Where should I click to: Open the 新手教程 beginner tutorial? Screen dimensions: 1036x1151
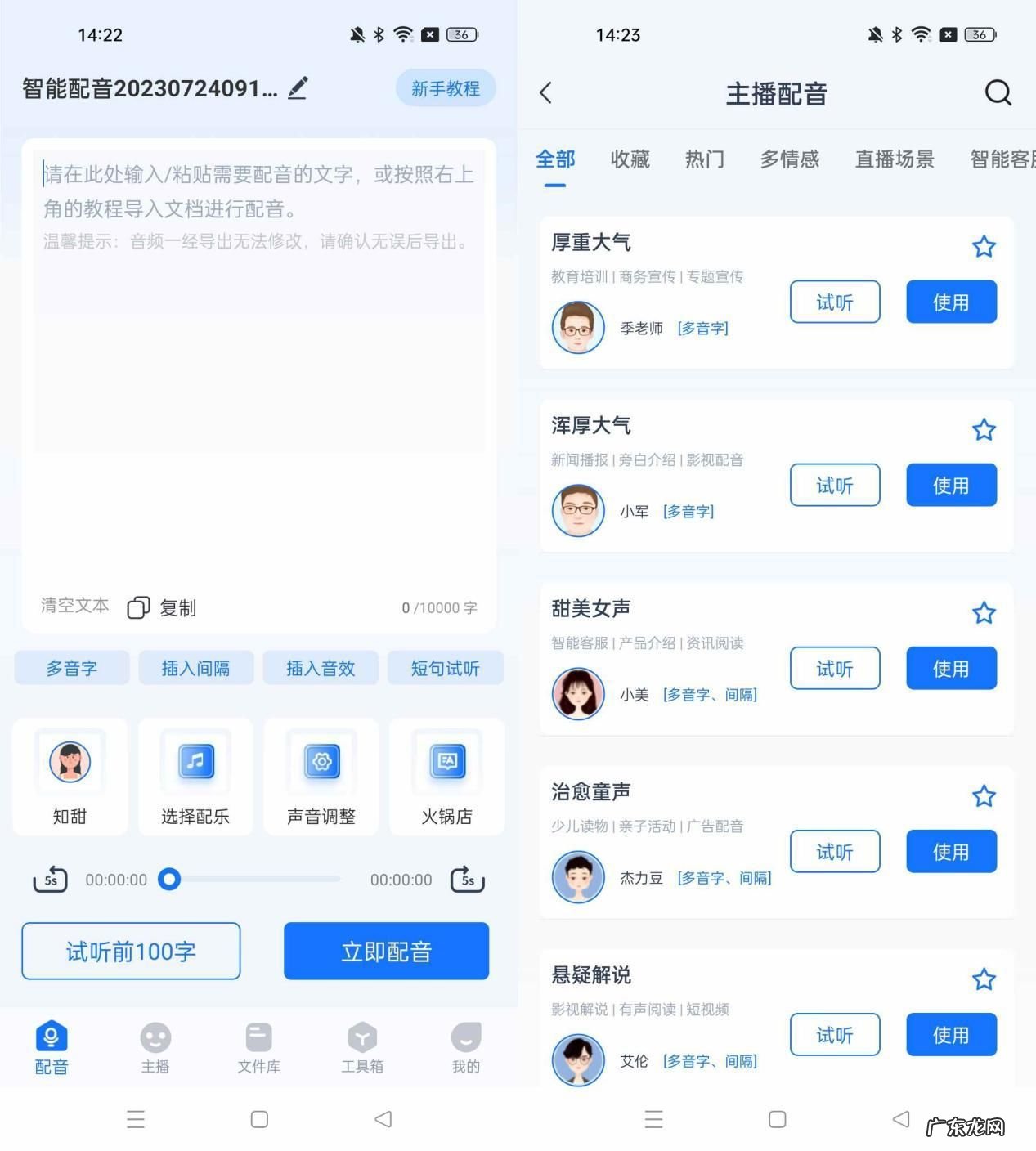click(446, 88)
